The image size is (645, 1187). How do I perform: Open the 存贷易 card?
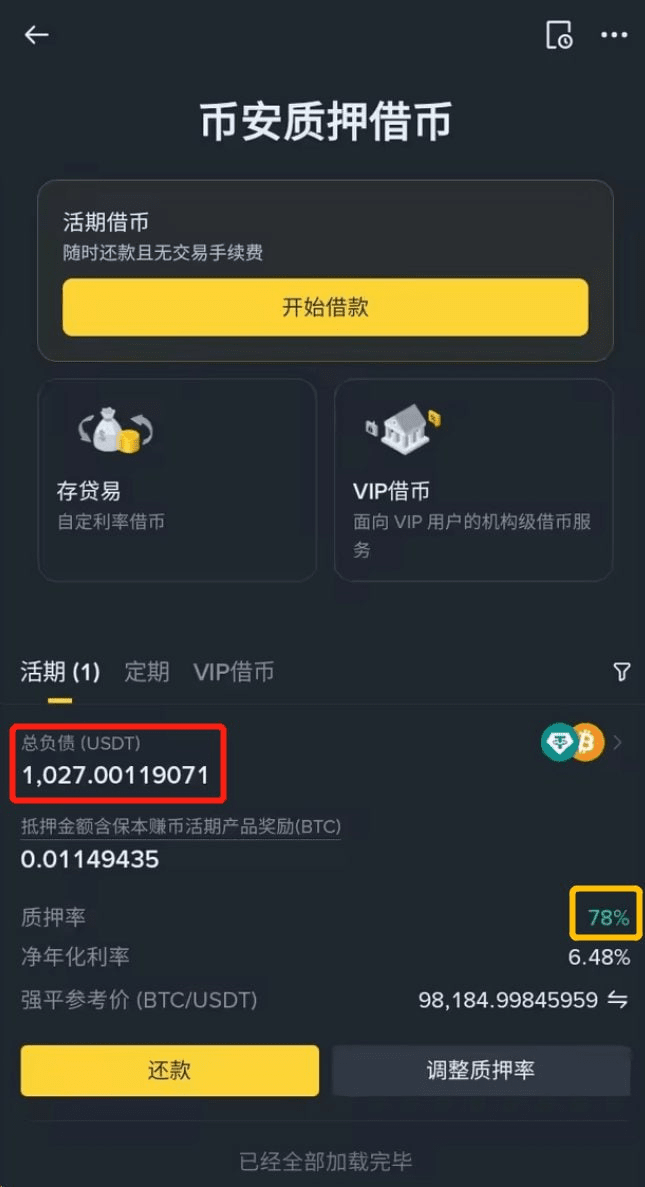click(177, 479)
